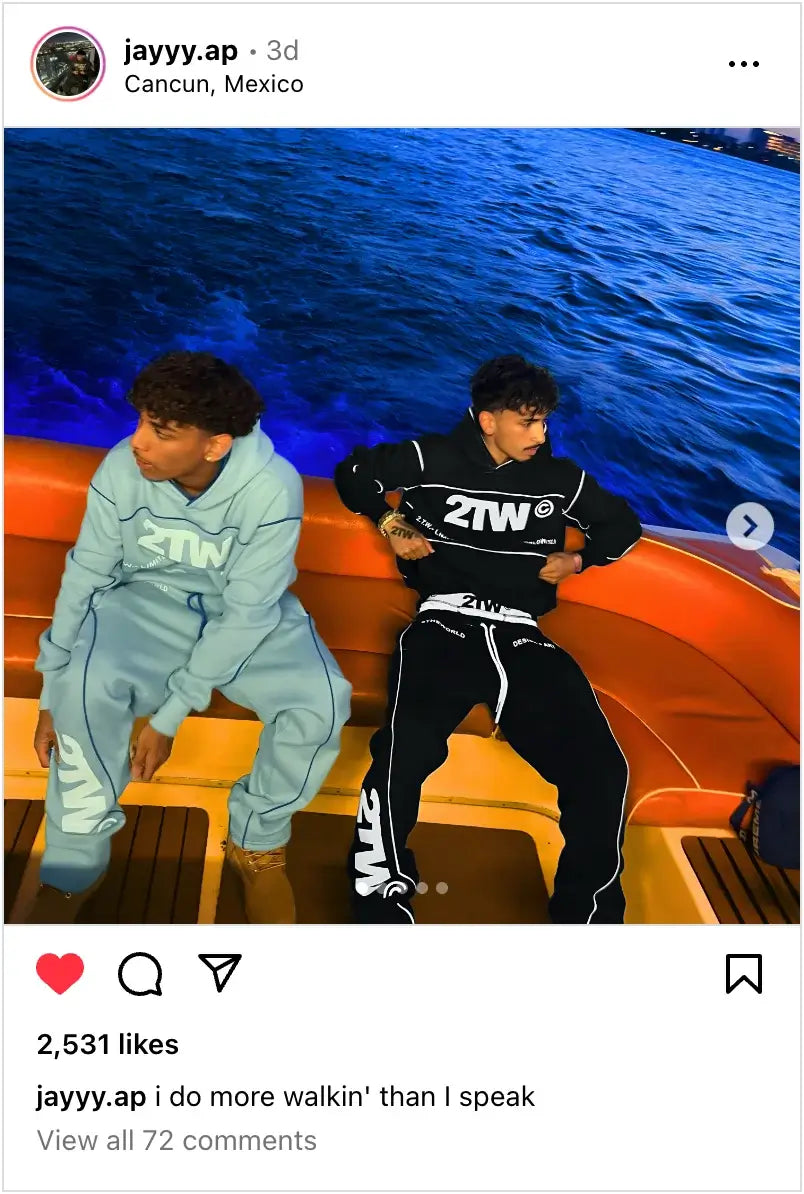Open the Cancun, Mexico location page
The image size is (804, 1194).
tap(213, 84)
